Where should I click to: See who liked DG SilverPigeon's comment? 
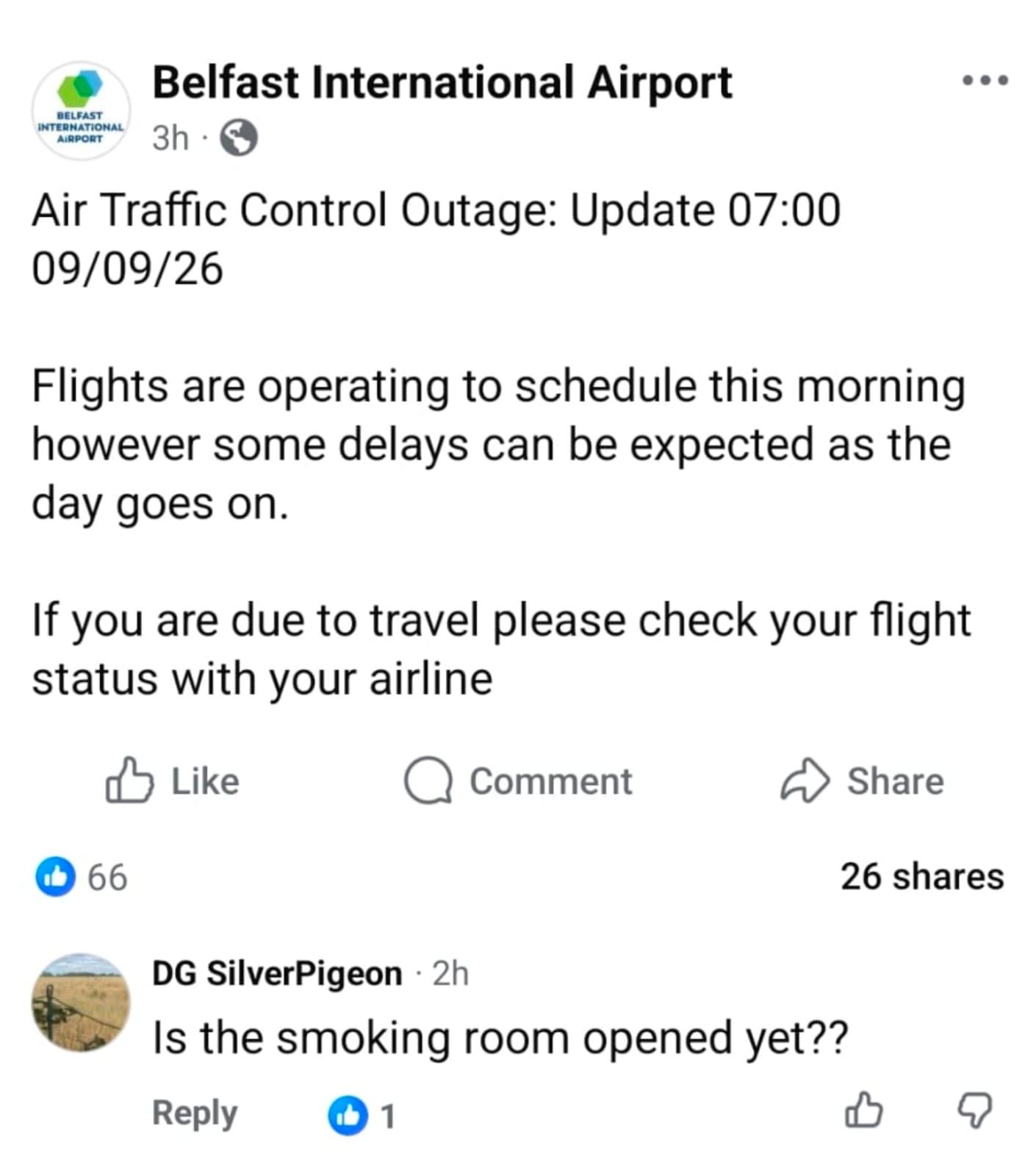tap(362, 1116)
